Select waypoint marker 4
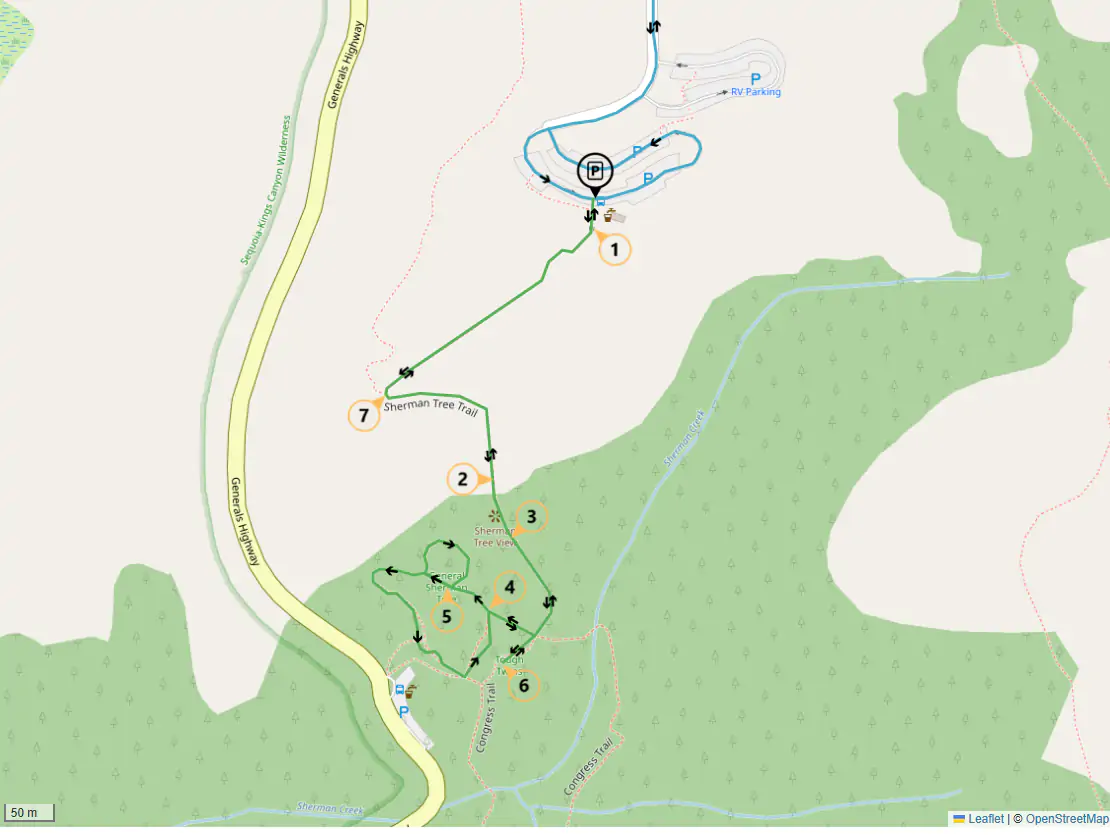Screen dimensions: 1110x835 tap(510, 589)
